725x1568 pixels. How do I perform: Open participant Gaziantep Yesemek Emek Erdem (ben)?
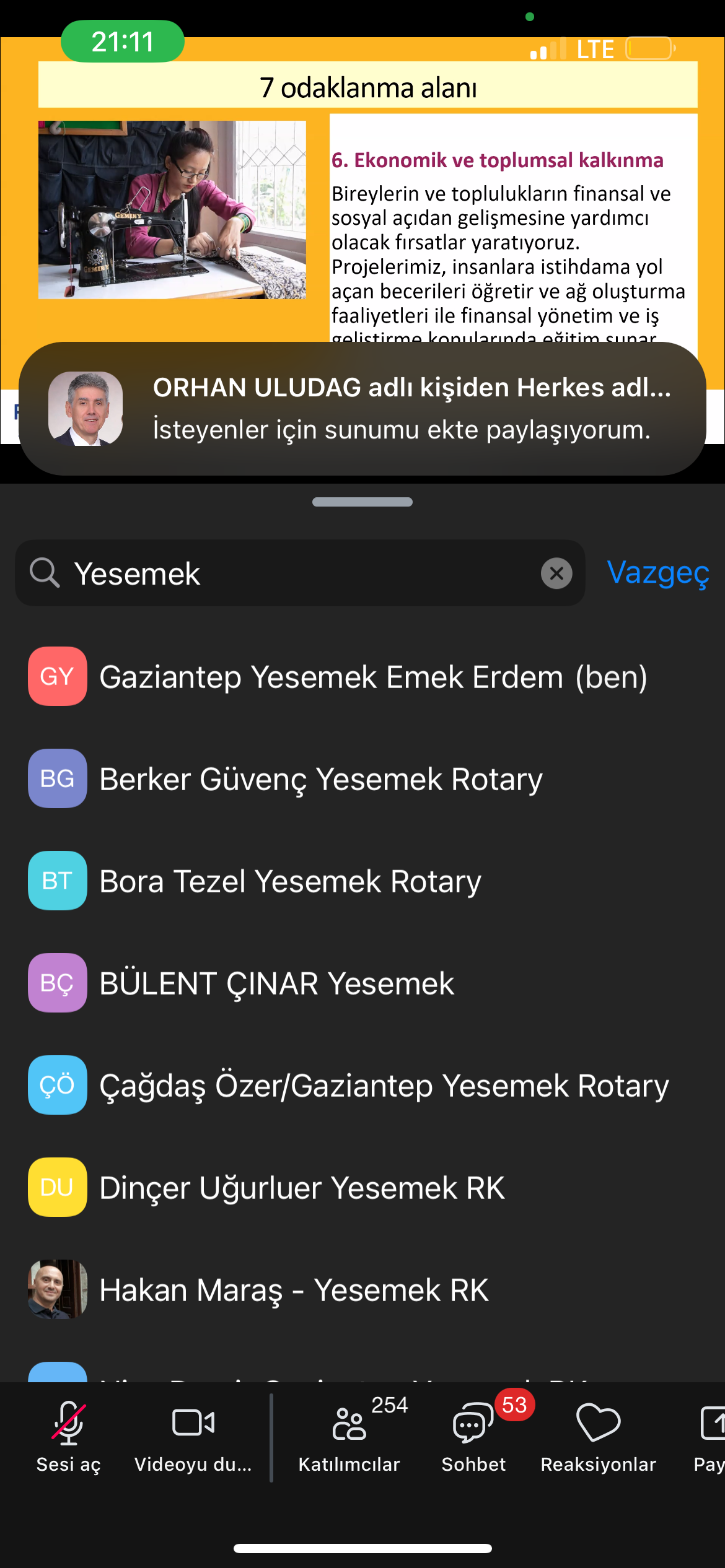coord(362,676)
